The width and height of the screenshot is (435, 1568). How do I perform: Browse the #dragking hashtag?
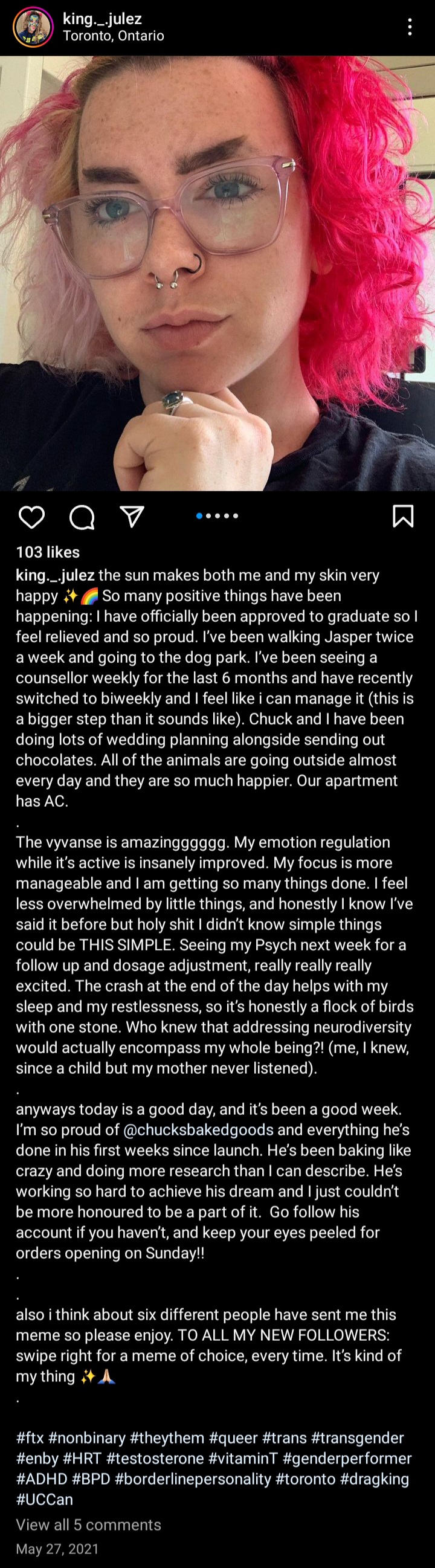(374, 1479)
